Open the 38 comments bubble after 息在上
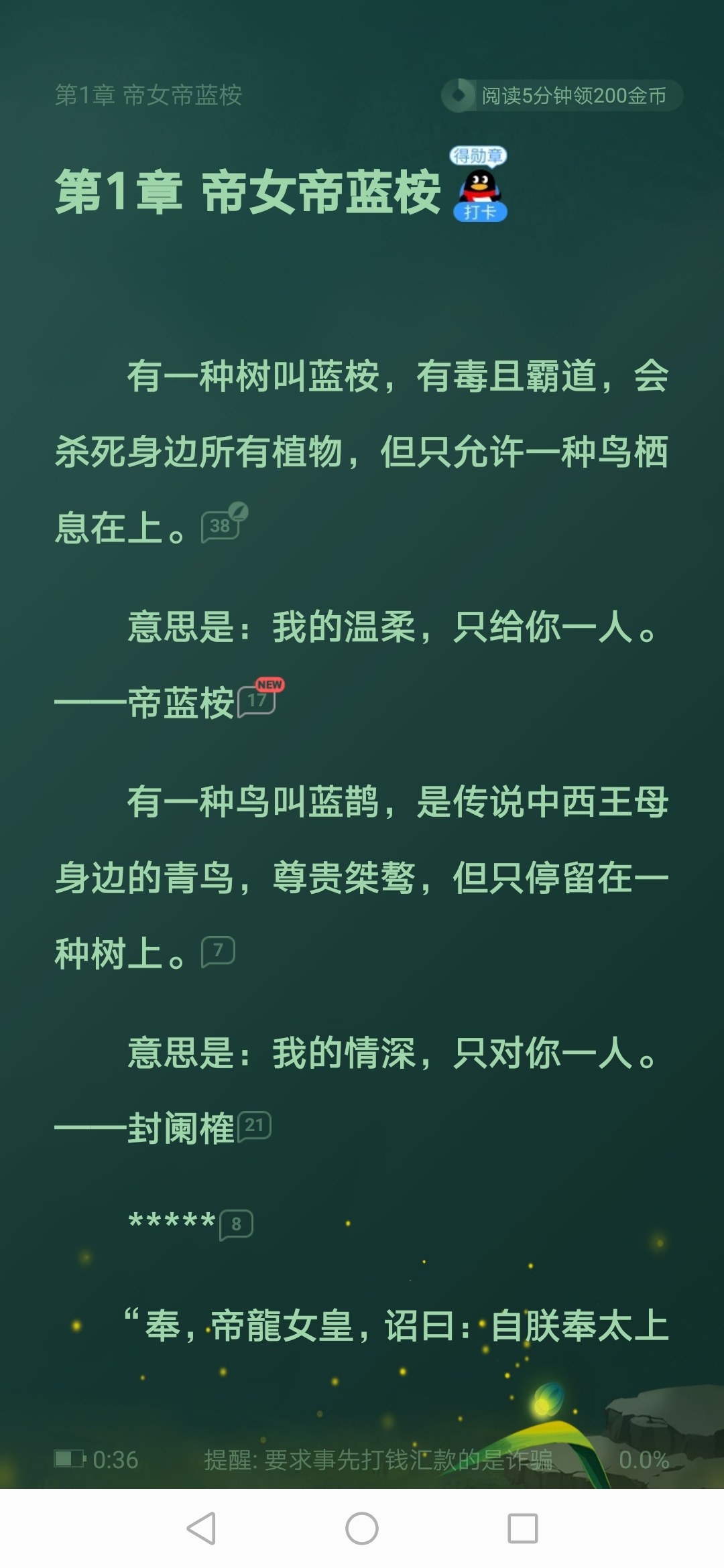Screen dimensions: 724x1568 pos(224,523)
